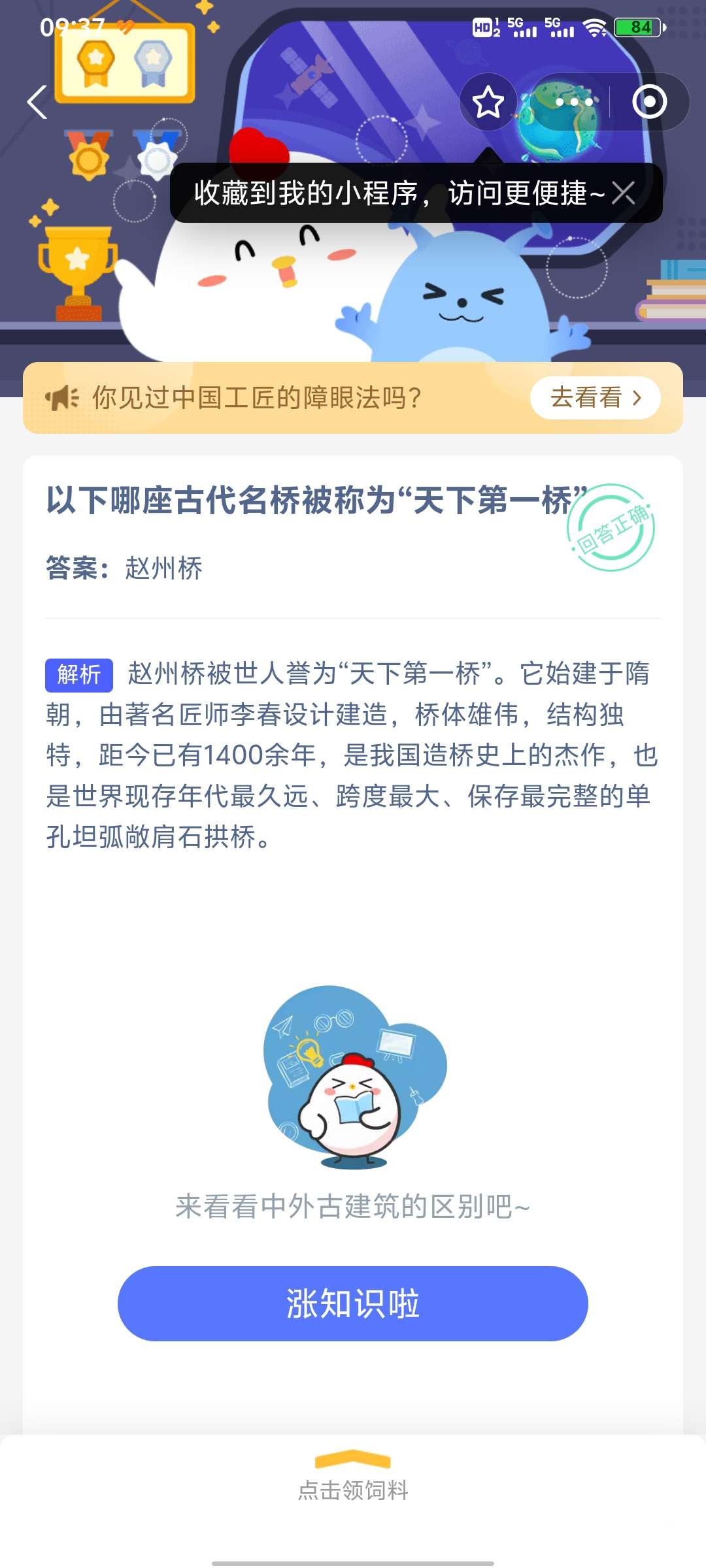The width and height of the screenshot is (706, 1568).
Task: Go back with the top-left arrow
Action: point(37,103)
